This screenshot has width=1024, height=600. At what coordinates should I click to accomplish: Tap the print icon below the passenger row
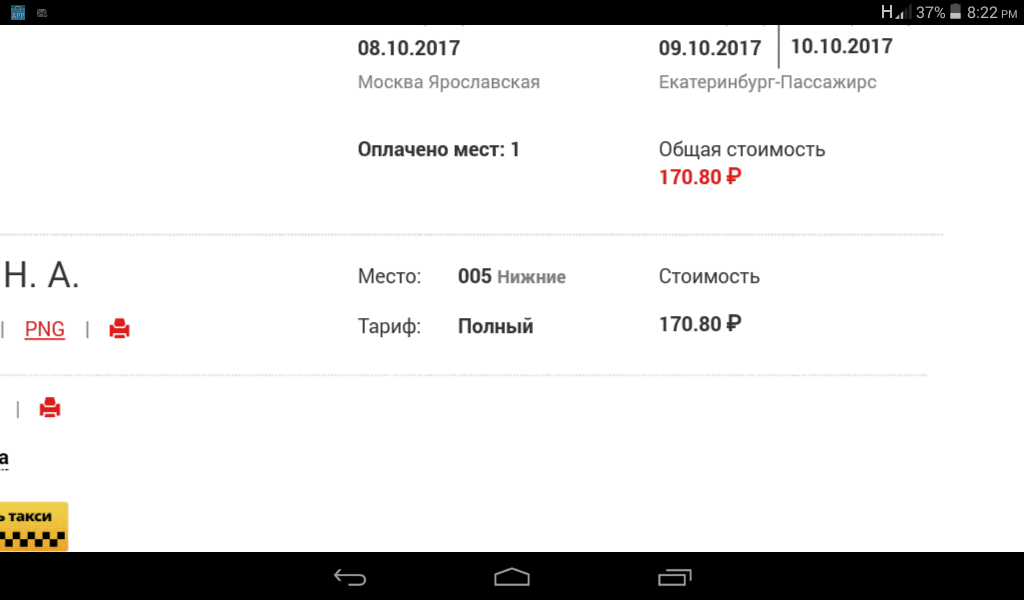(50, 408)
